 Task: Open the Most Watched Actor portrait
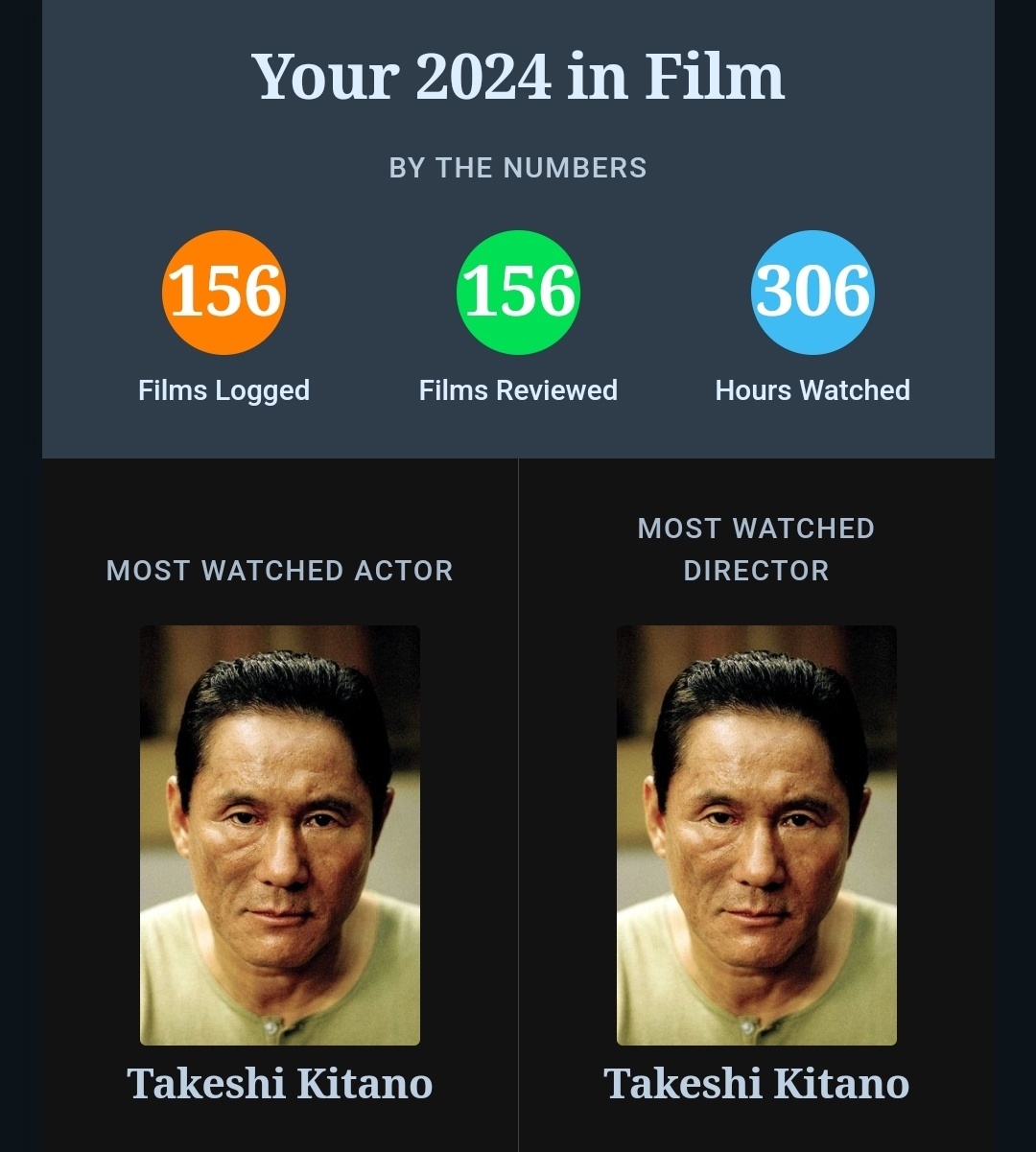click(280, 835)
